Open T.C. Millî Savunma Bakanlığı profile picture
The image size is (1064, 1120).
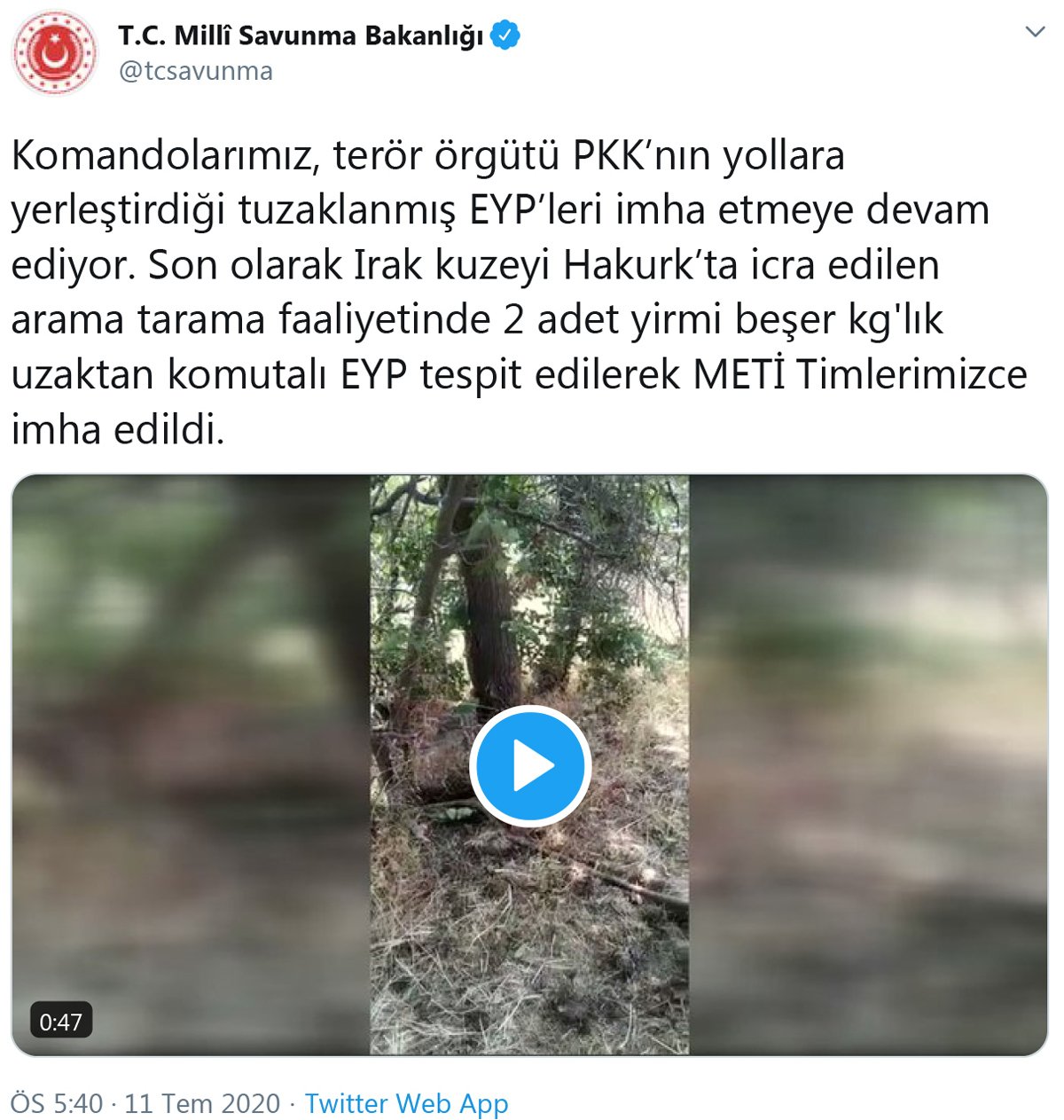[x=54, y=53]
